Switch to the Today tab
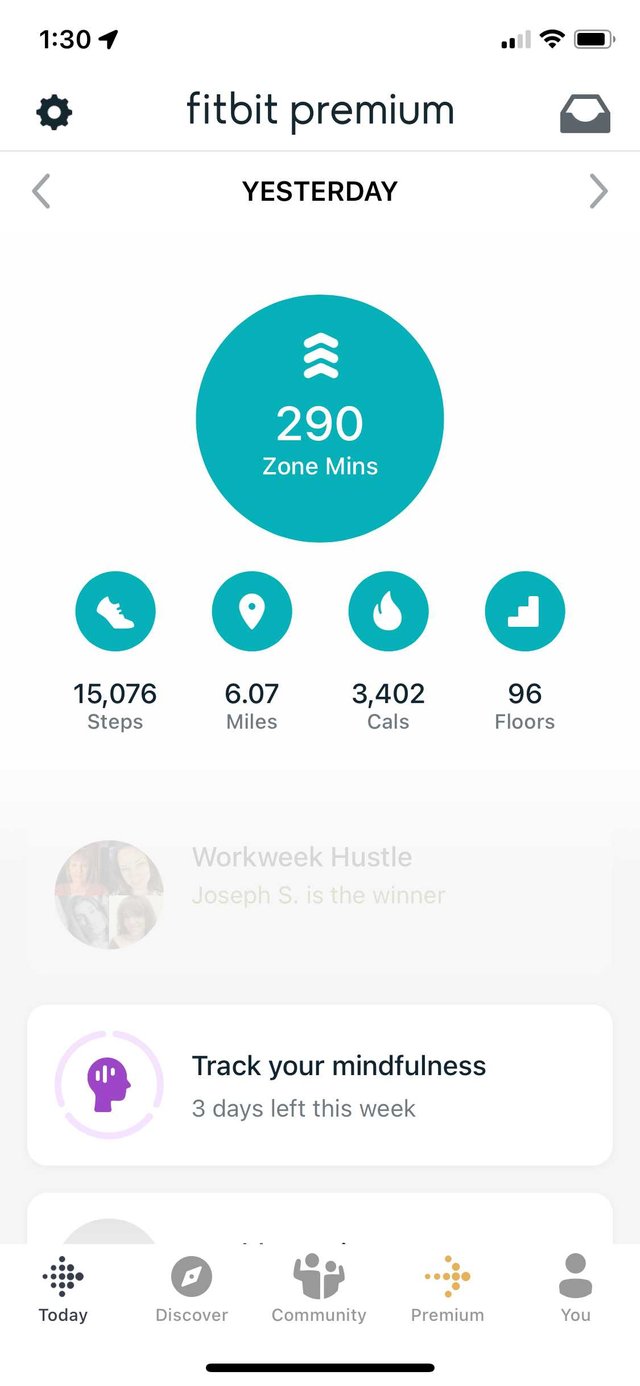 point(63,1290)
